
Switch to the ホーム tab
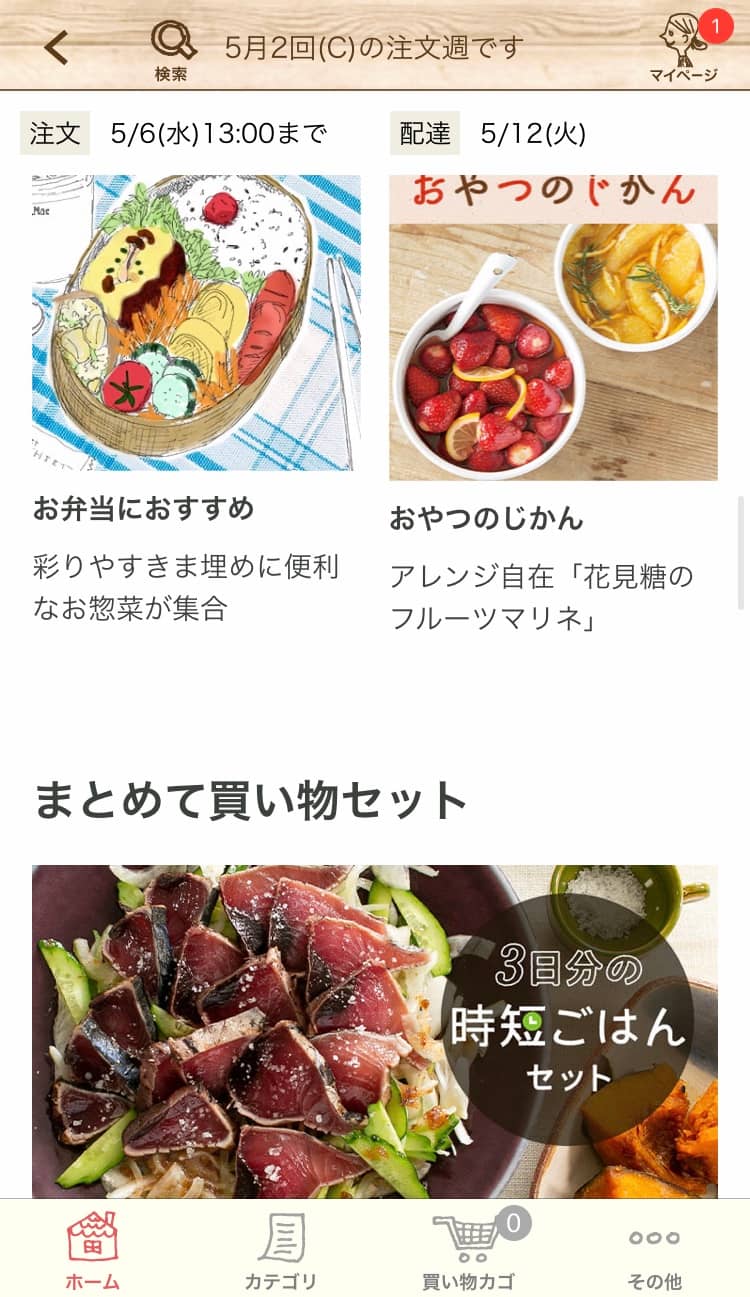tap(93, 1250)
